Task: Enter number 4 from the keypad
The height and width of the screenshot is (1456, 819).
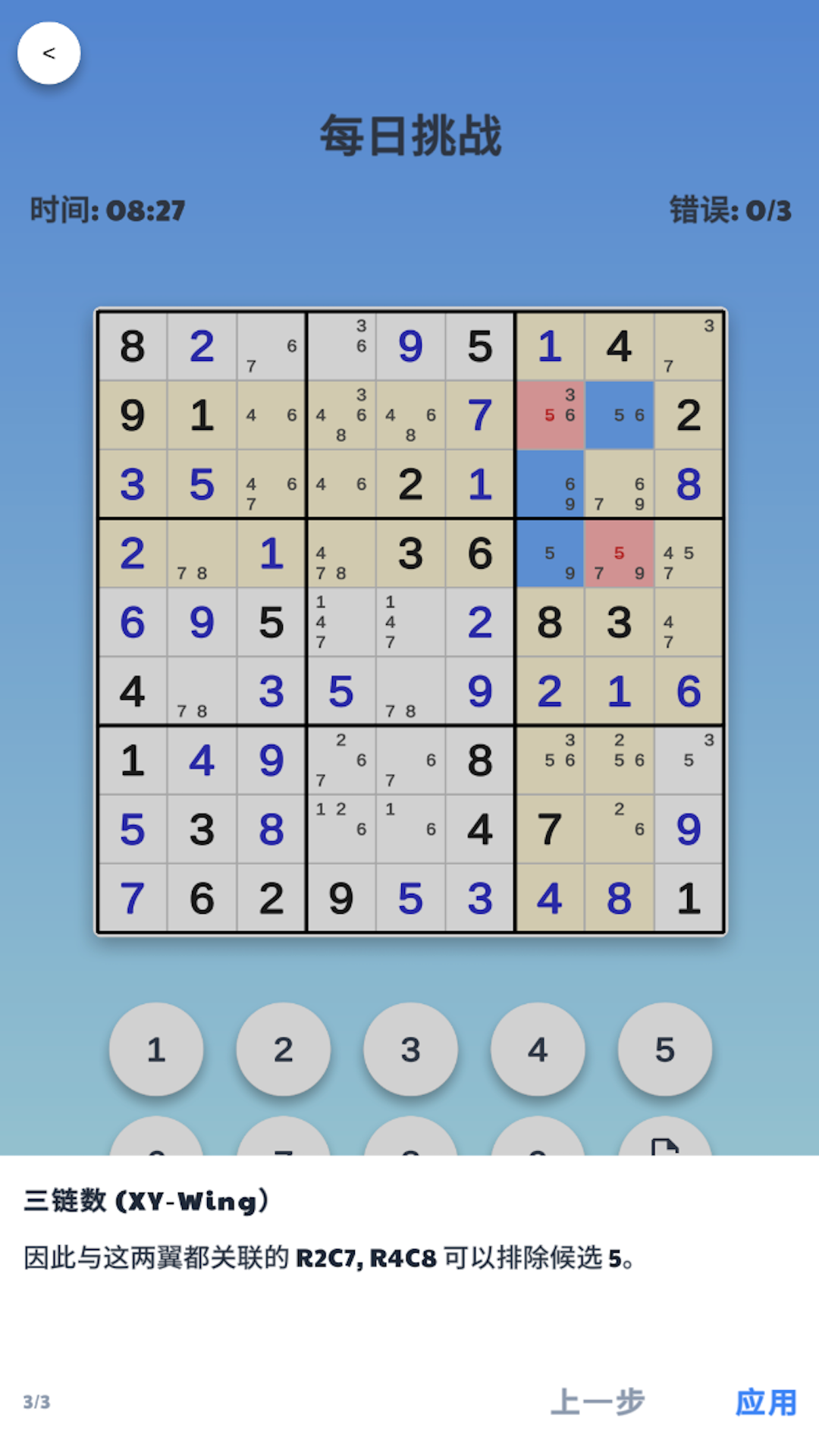Action: click(x=538, y=1050)
